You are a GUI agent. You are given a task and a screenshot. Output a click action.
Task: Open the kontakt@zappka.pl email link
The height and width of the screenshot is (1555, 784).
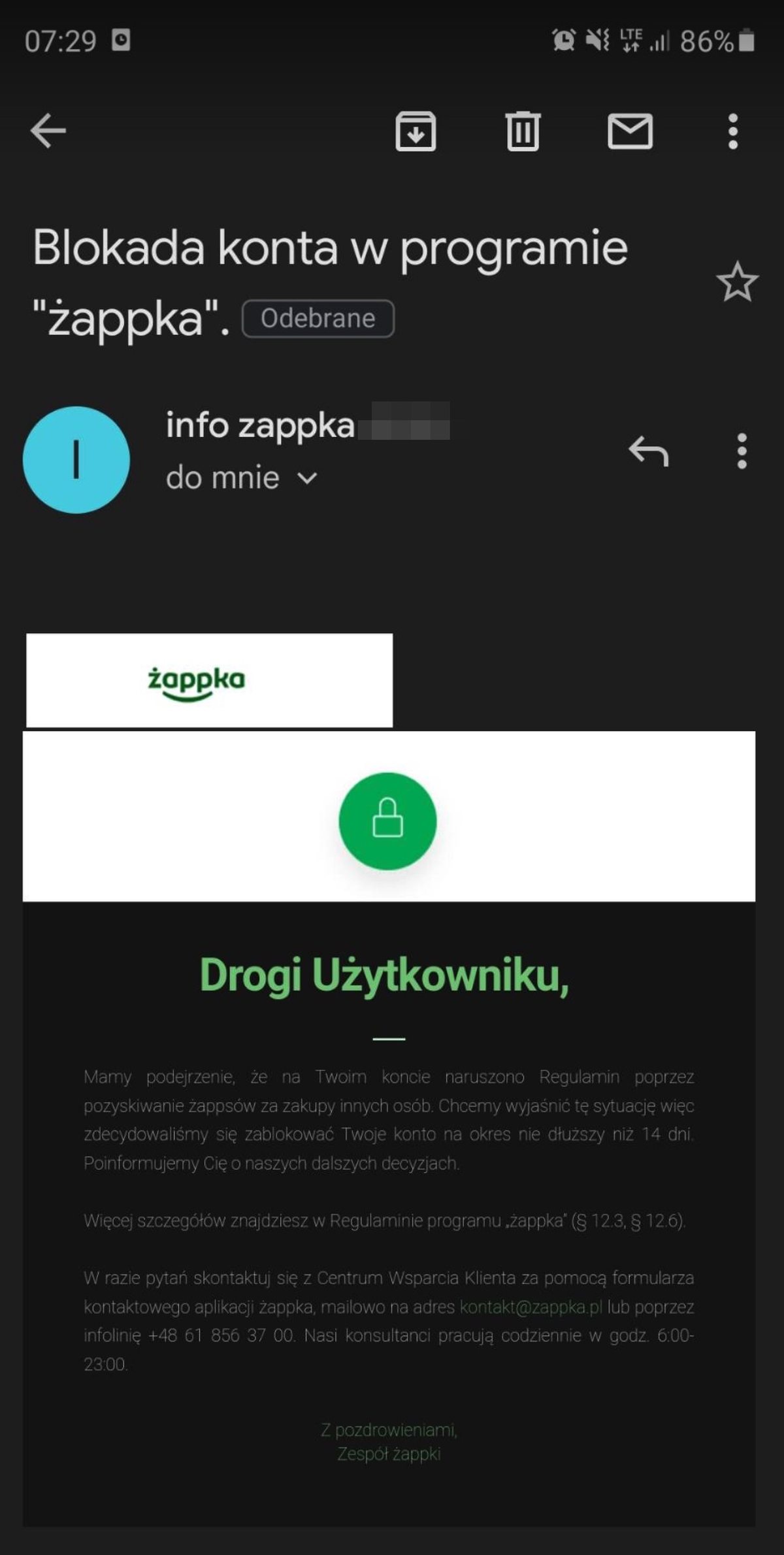pyautogui.click(x=531, y=1307)
